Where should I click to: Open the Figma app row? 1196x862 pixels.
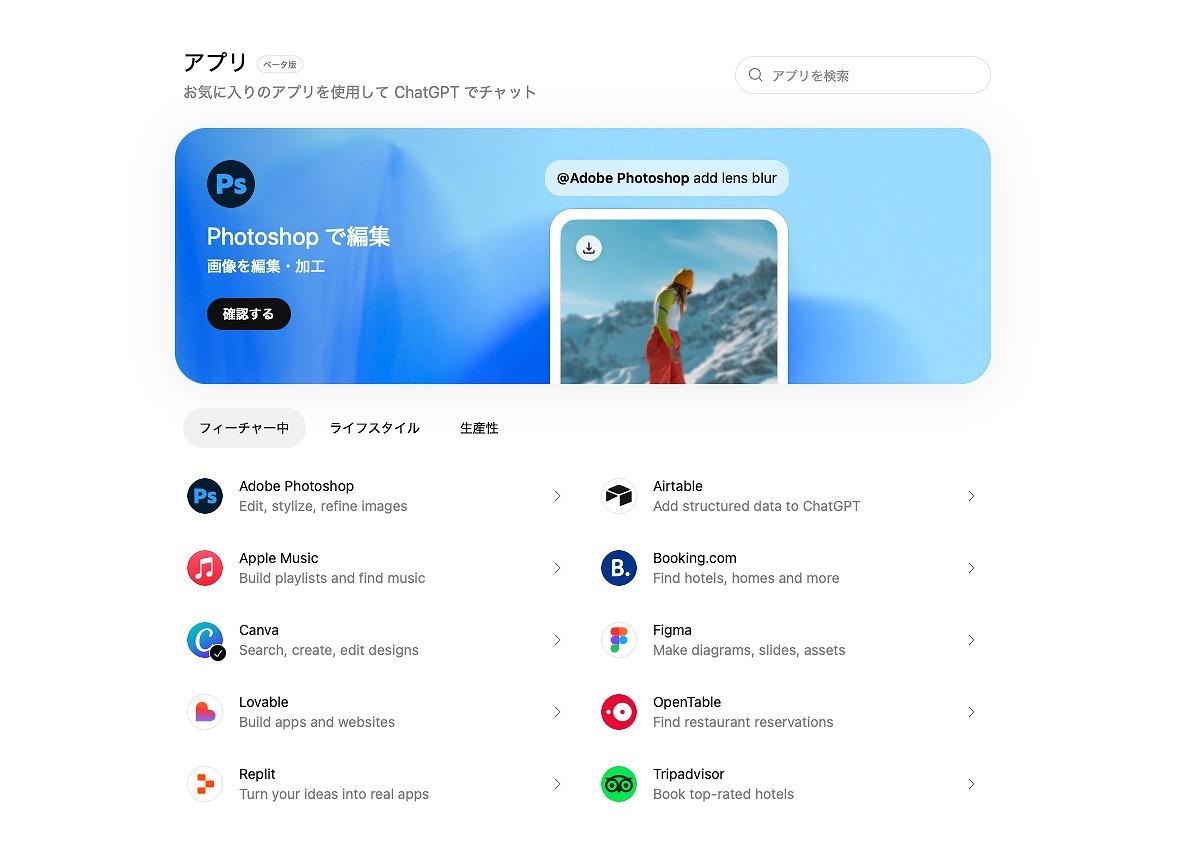pos(788,640)
